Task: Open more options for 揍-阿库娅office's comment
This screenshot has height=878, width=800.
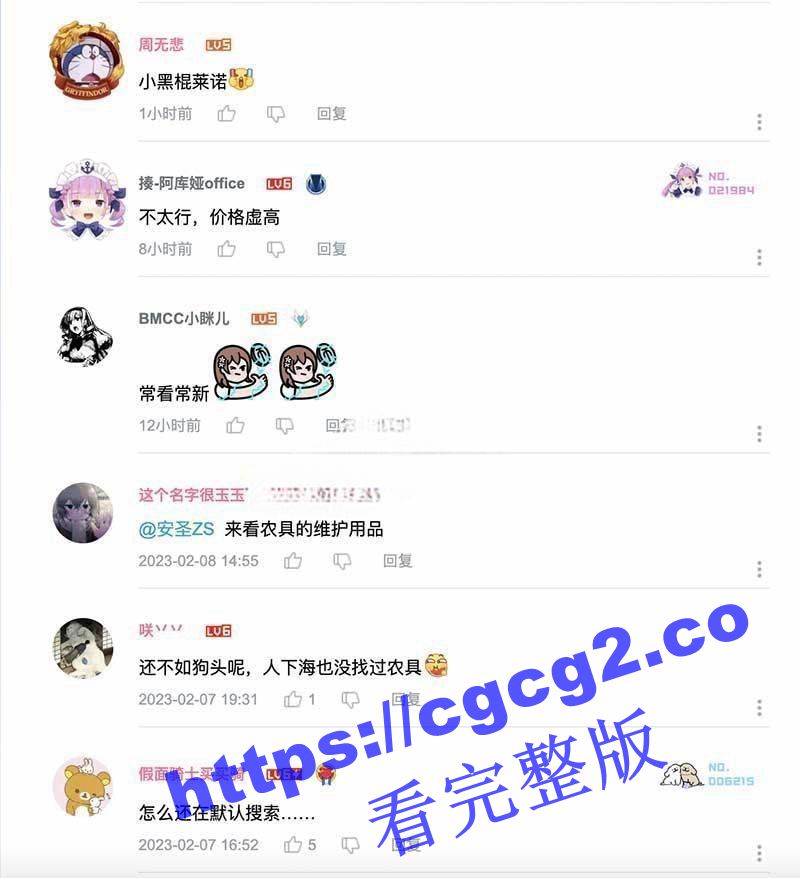Action: click(x=759, y=257)
